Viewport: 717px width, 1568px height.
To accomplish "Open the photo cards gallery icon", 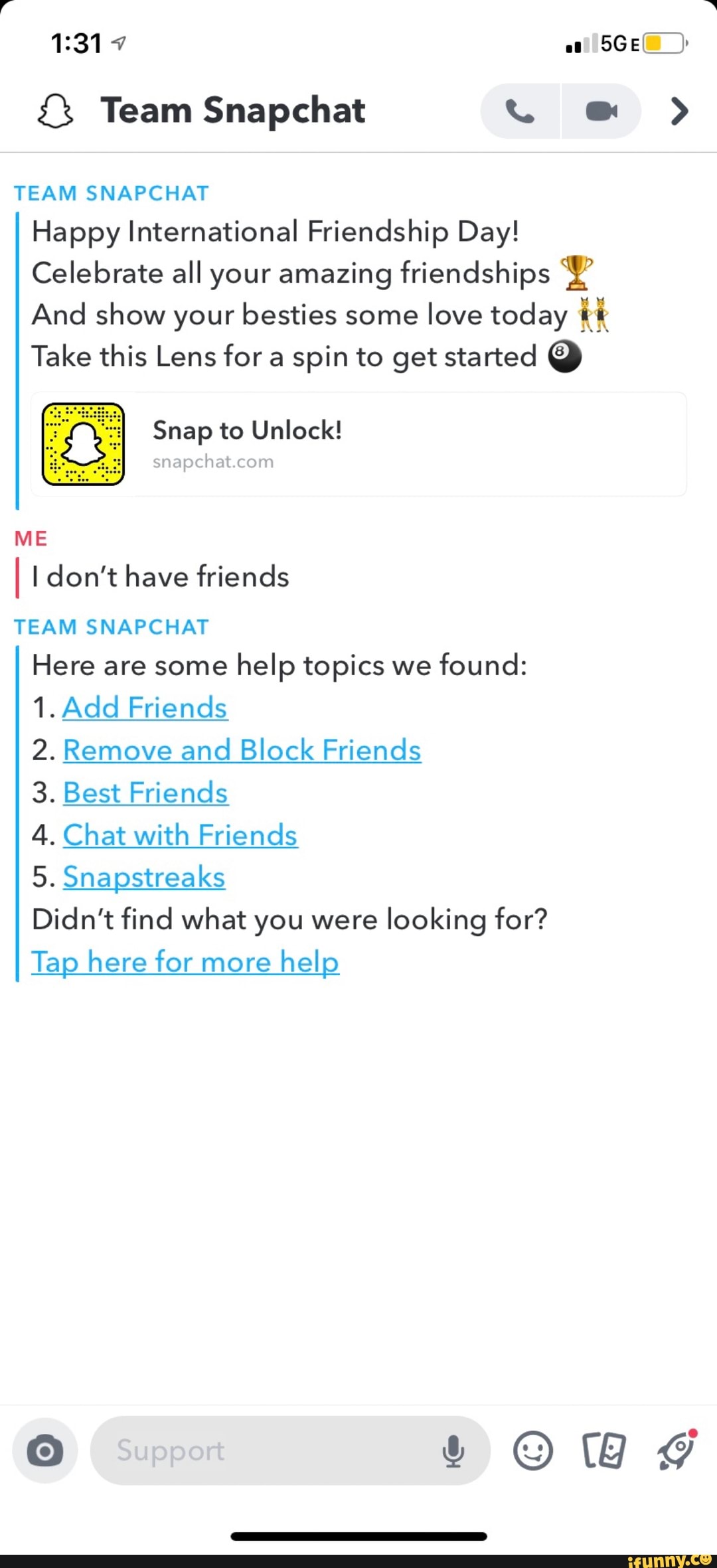I will [x=603, y=1451].
